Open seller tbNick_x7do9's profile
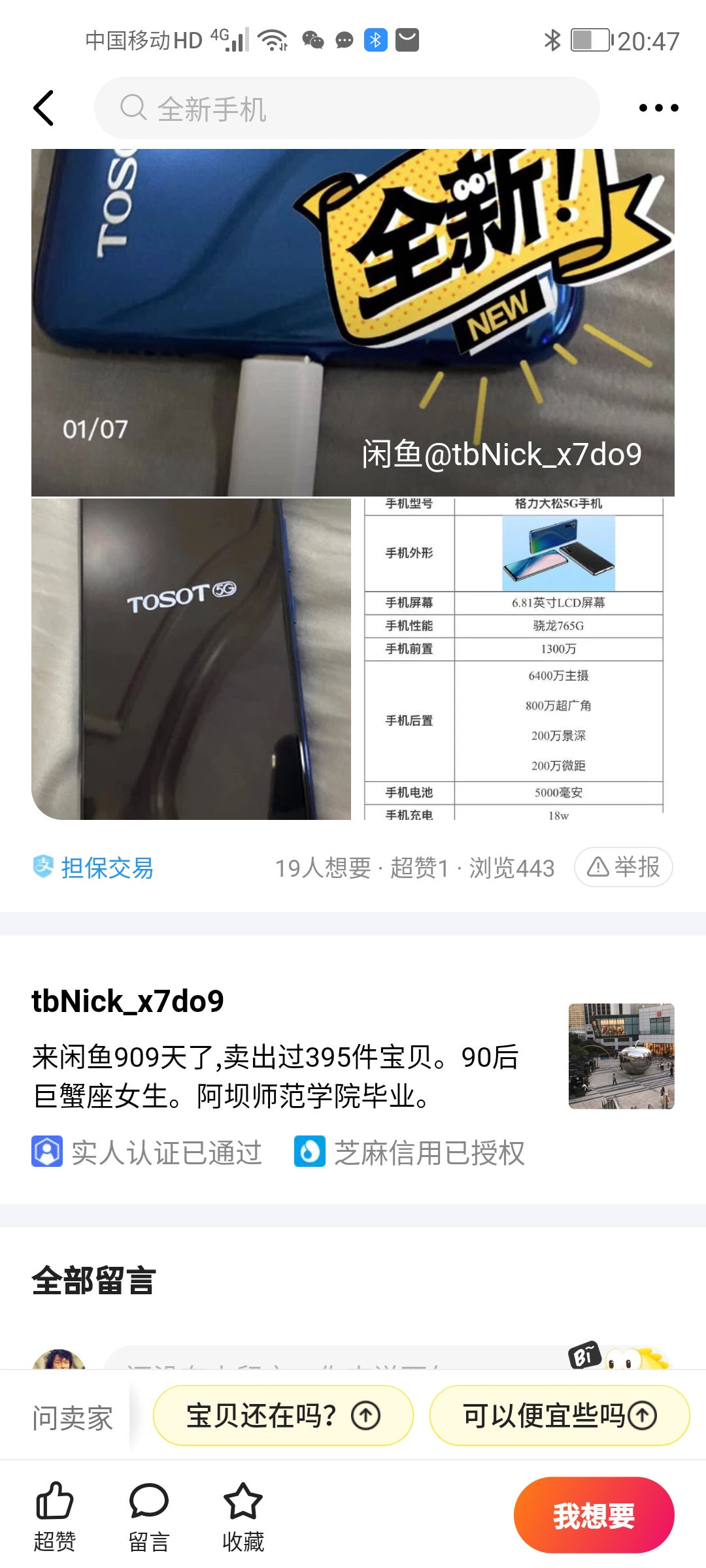The height and width of the screenshot is (1568, 706). coord(127,1001)
